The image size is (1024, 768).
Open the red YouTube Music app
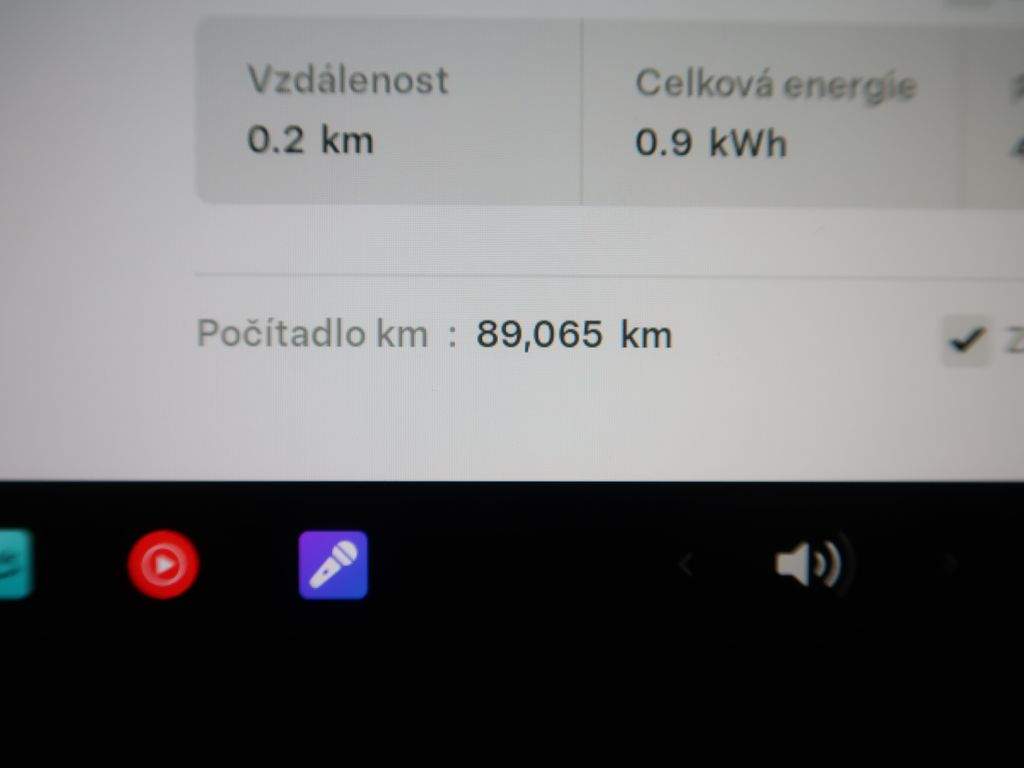pos(163,565)
